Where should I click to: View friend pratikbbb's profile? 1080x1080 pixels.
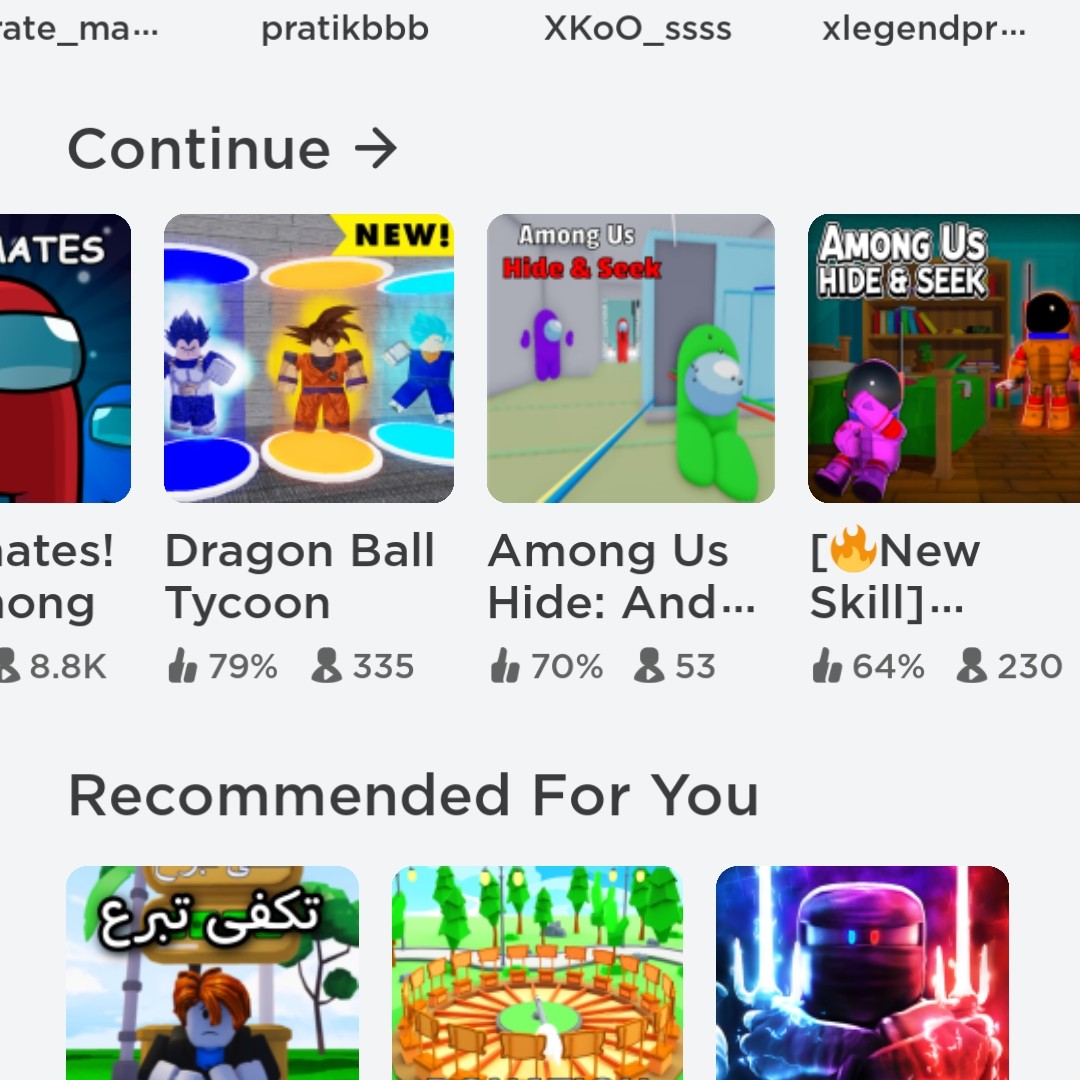coord(345,29)
